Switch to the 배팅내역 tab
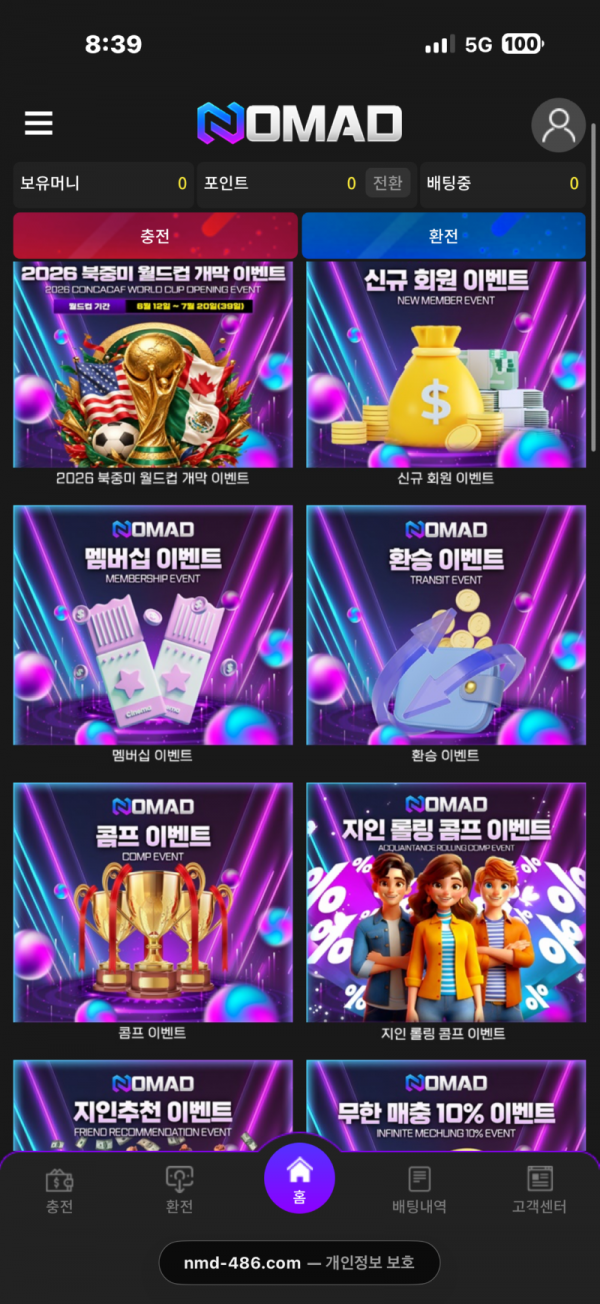Screen dimensions: 600x1304 pyautogui.click(x=419, y=1190)
